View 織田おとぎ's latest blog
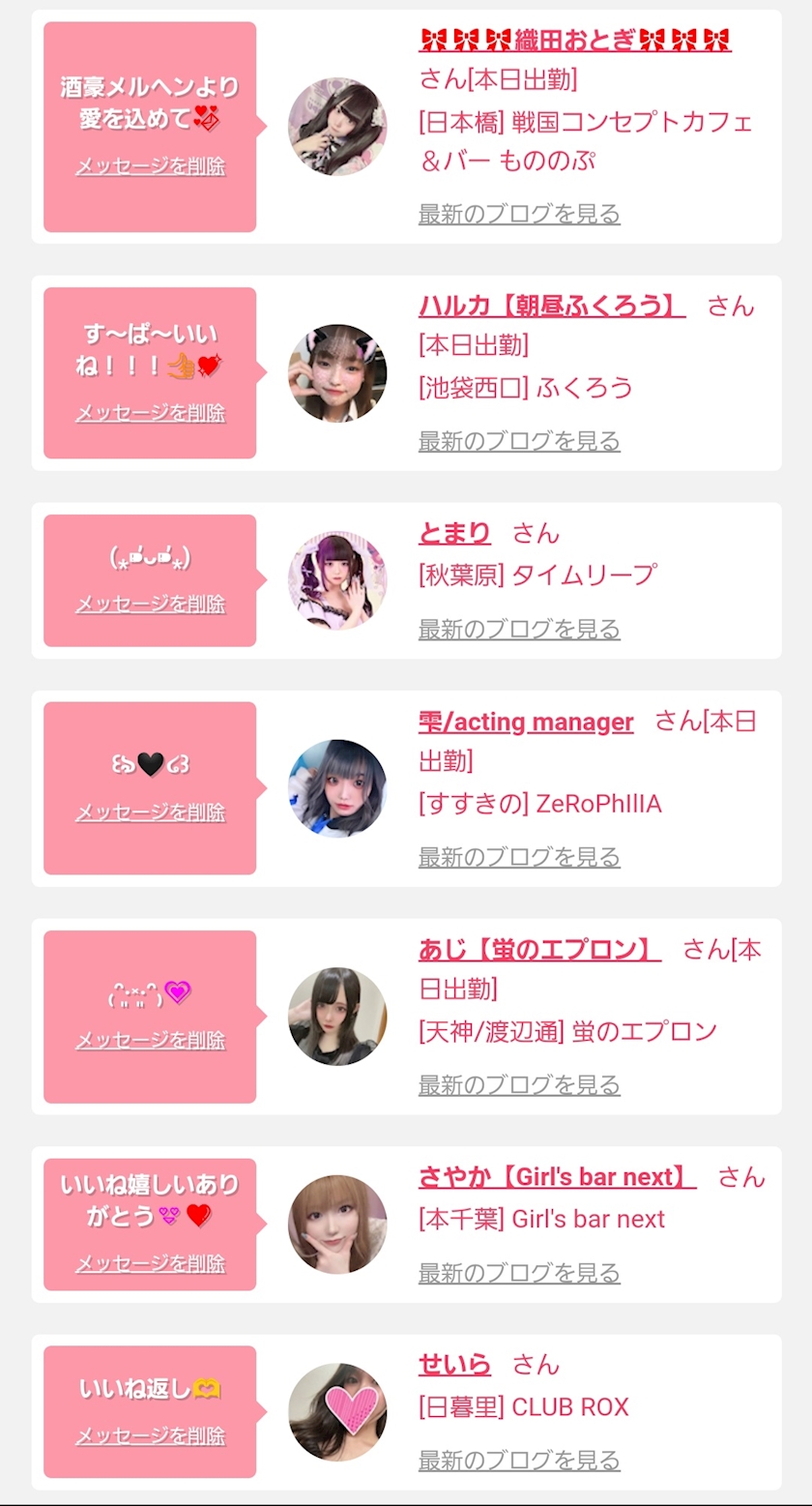The image size is (812, 1506). click(x=519, y=214)
